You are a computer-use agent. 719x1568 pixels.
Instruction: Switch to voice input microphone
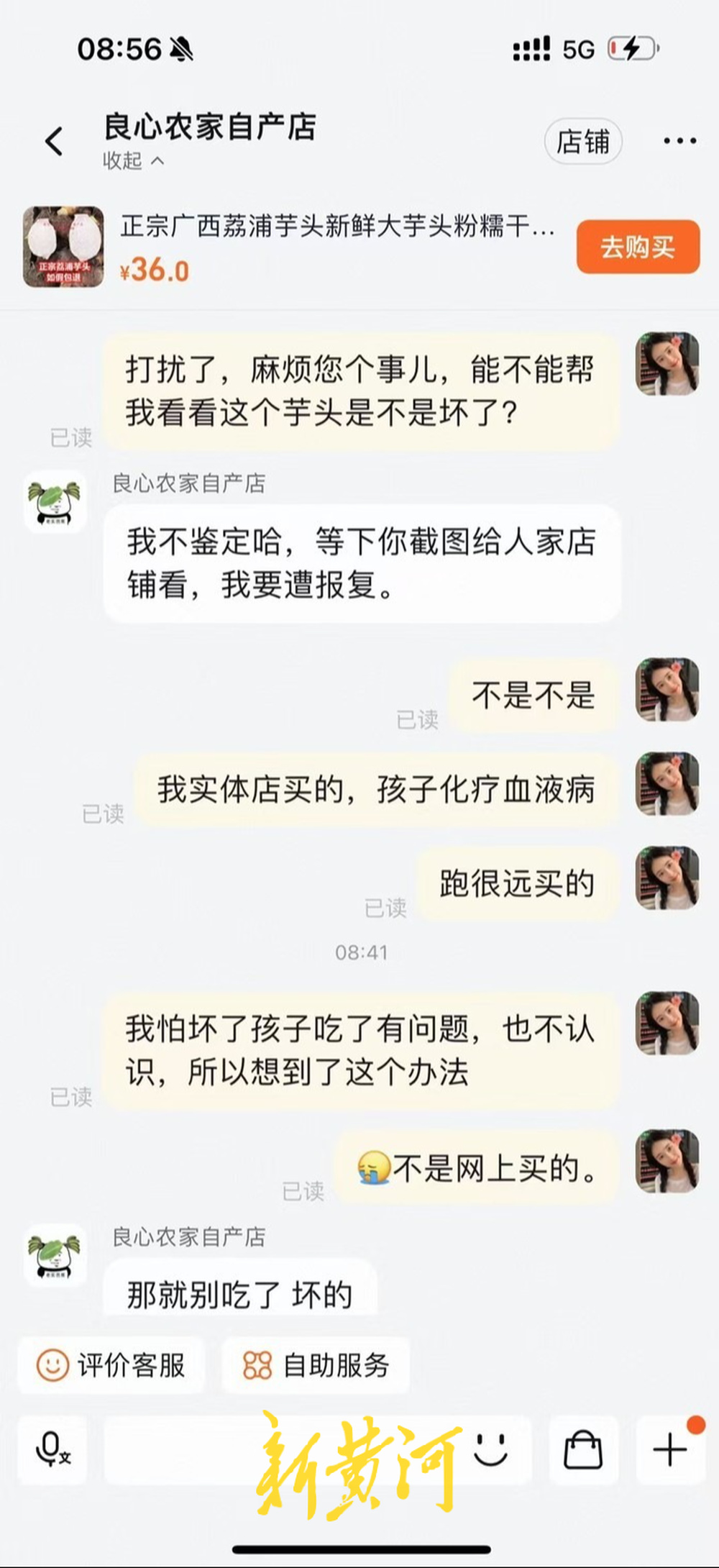pyautogui.click(x=52, y=1449)
